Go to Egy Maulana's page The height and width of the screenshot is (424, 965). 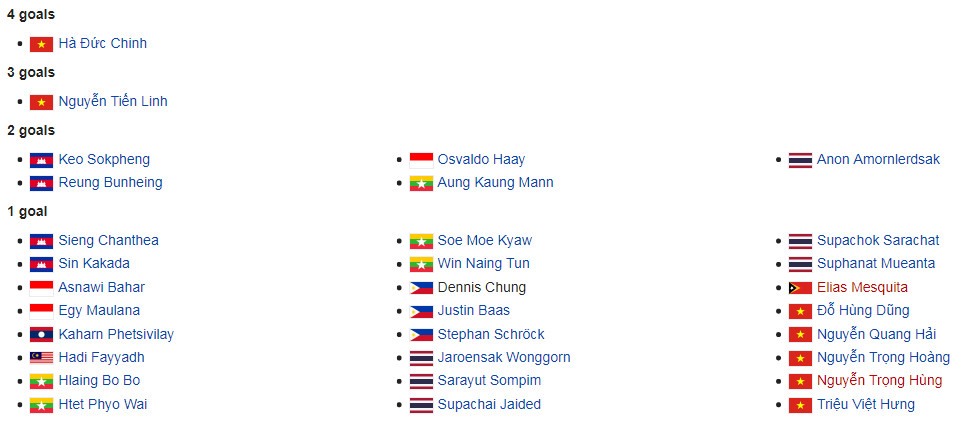click(99, 311)
